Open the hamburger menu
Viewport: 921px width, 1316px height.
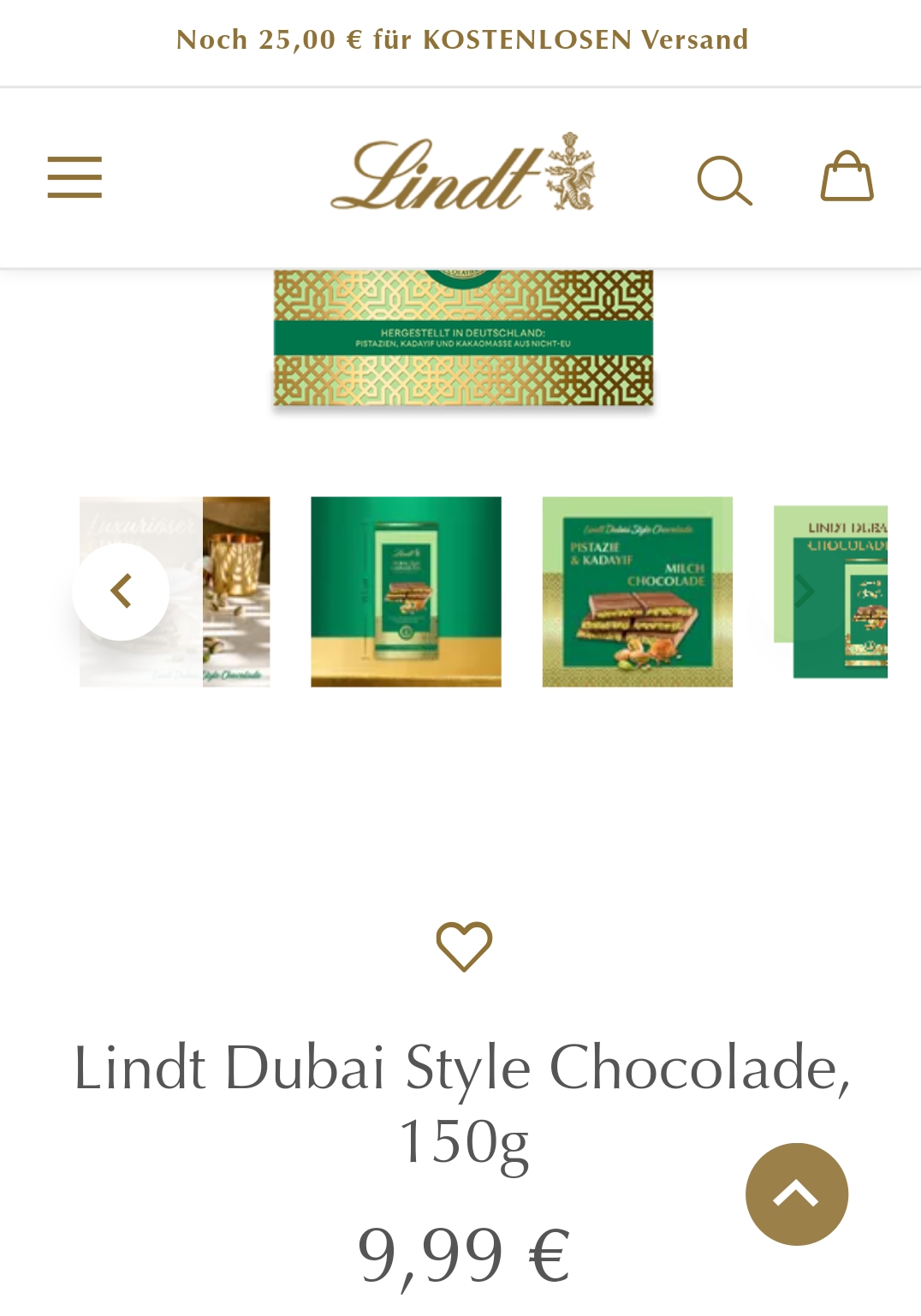click(x=74, y=177)
